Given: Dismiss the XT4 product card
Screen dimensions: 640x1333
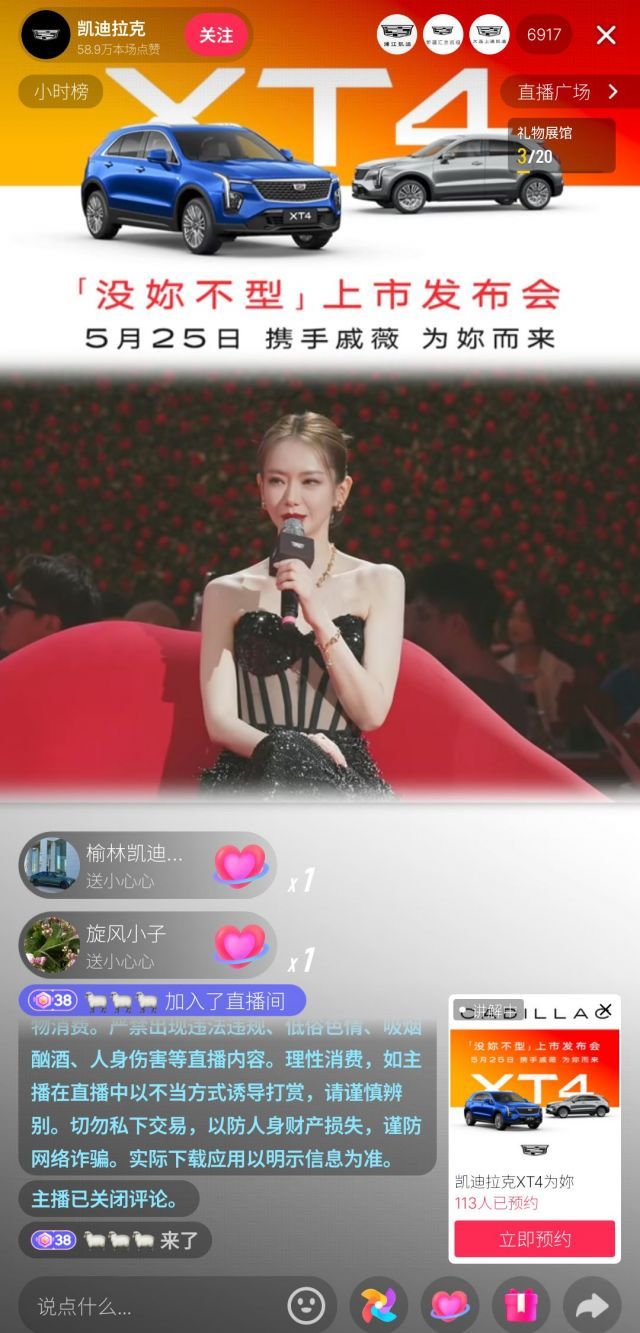Looking at the screenshot, I should click(x=604, y=1010).
